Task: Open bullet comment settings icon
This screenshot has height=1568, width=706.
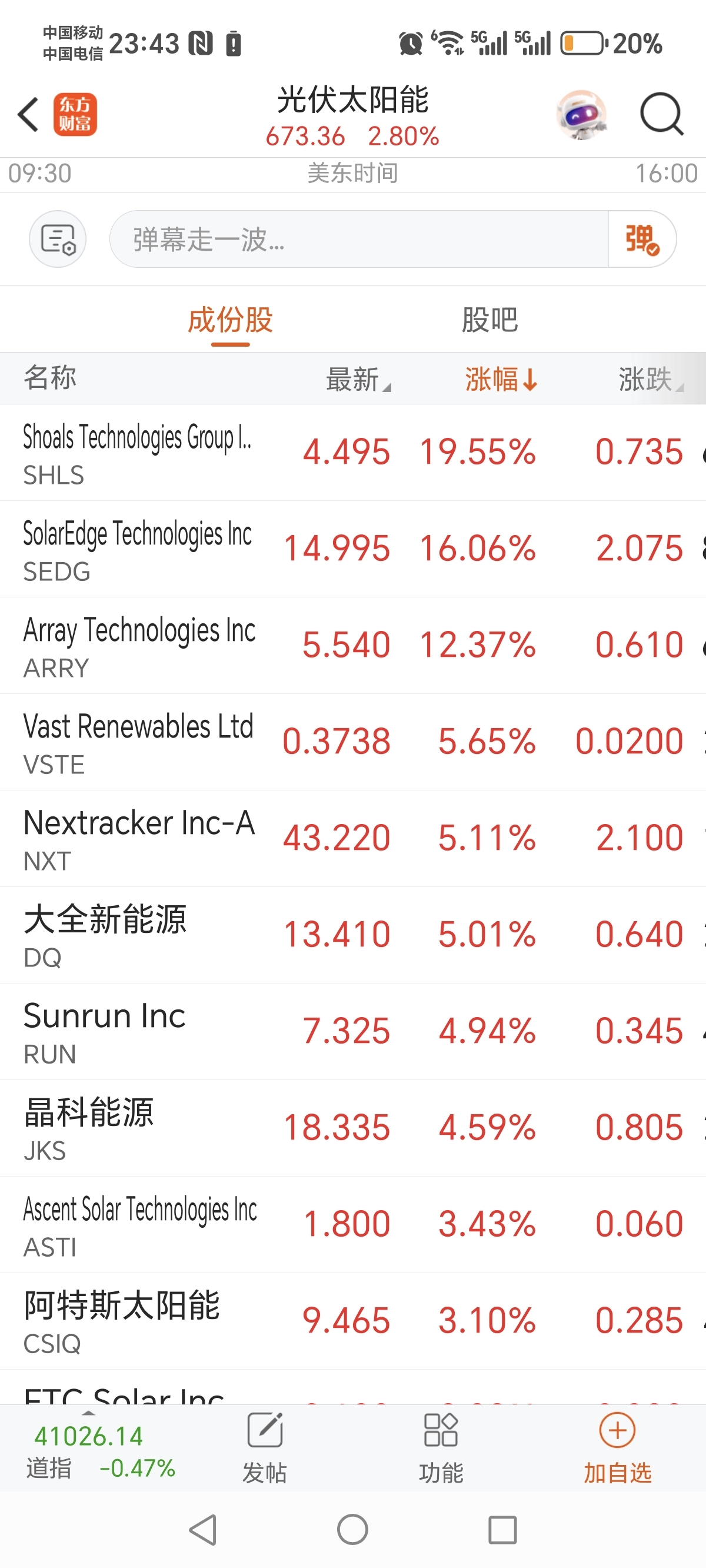Action: [58, 239]
